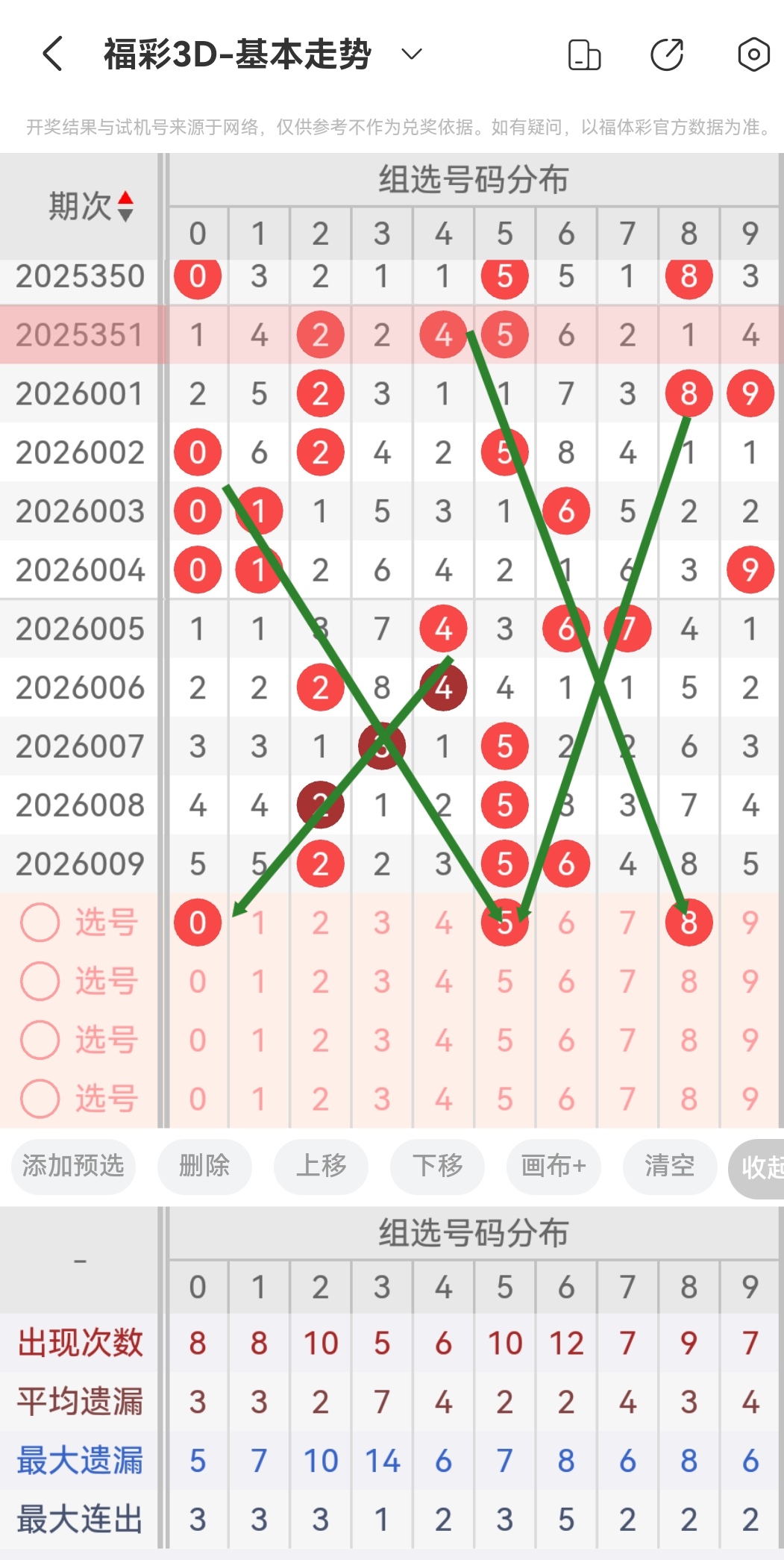This screenshot has width=784, height=1560.
Task: Select the first 选号 circle
Action: (x=40, y=922)
